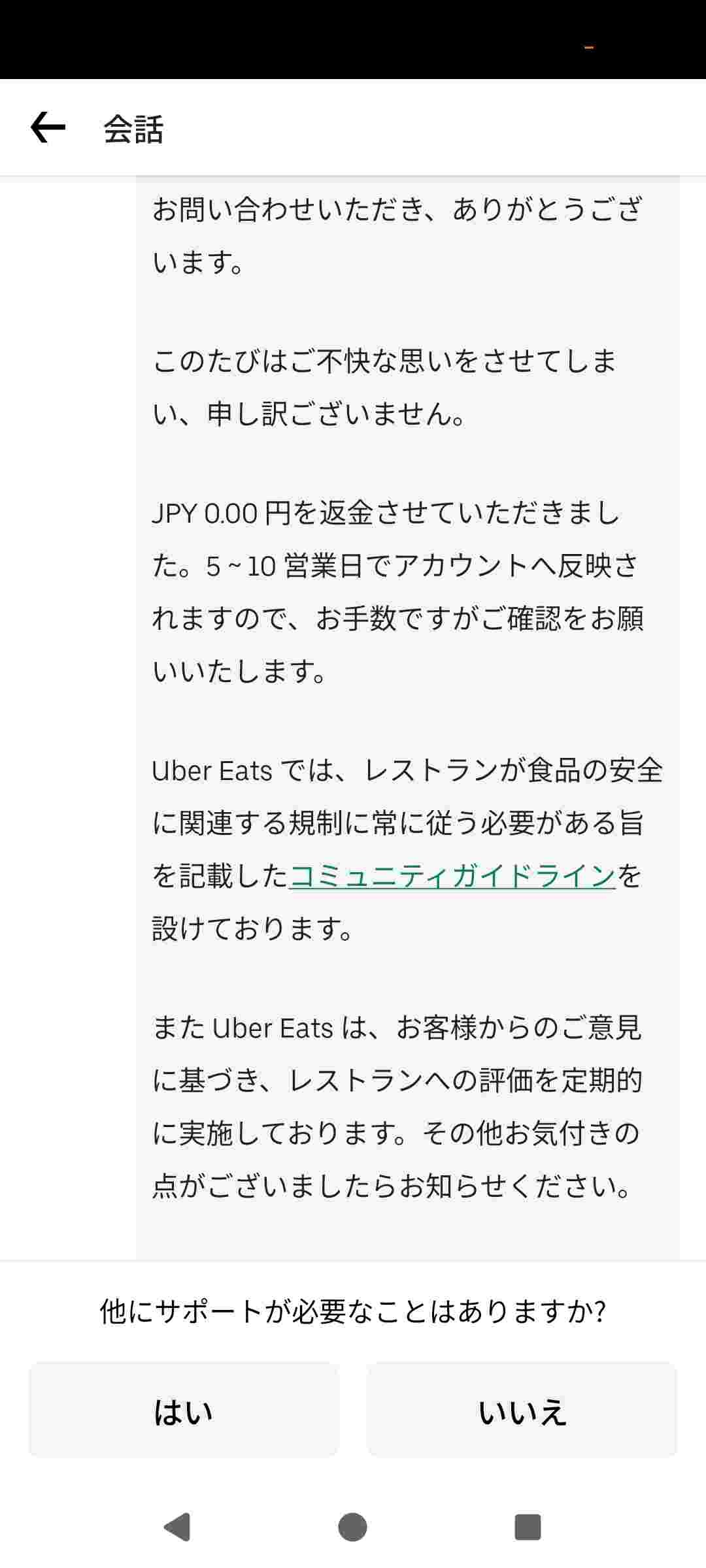Image resolution: width=706 pixels, height=1568 pixels.
Task: Open recent apps with the square button
Action: tap(528, 1527)
